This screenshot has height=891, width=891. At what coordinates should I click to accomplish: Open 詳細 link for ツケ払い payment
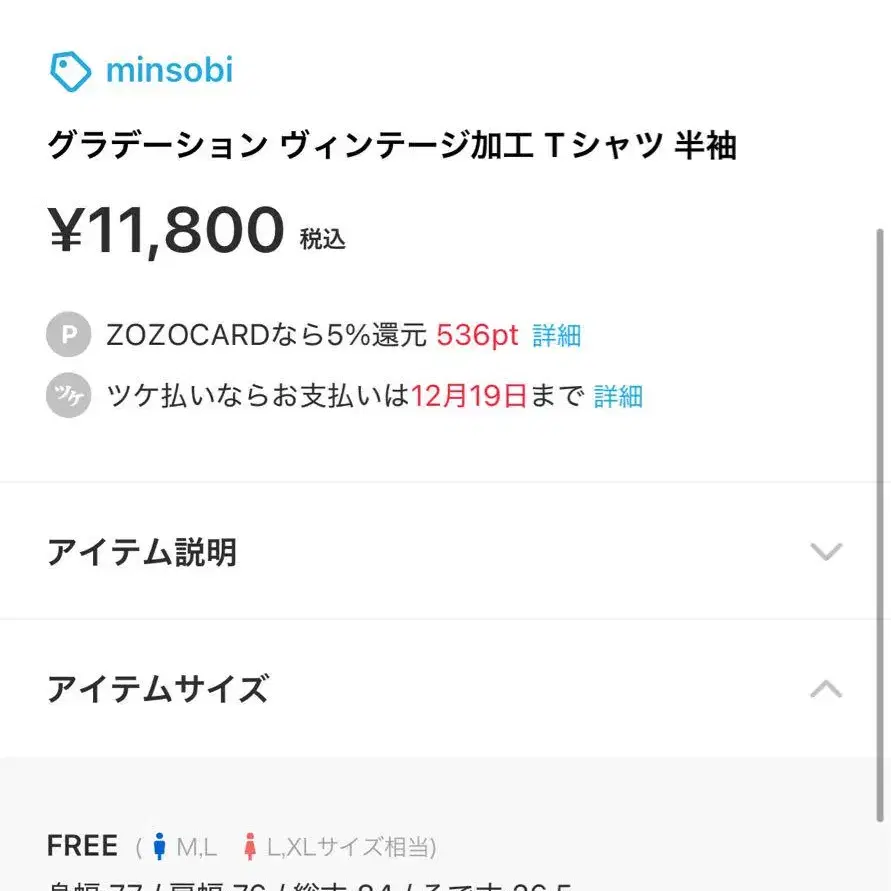[x=618, y=397]
